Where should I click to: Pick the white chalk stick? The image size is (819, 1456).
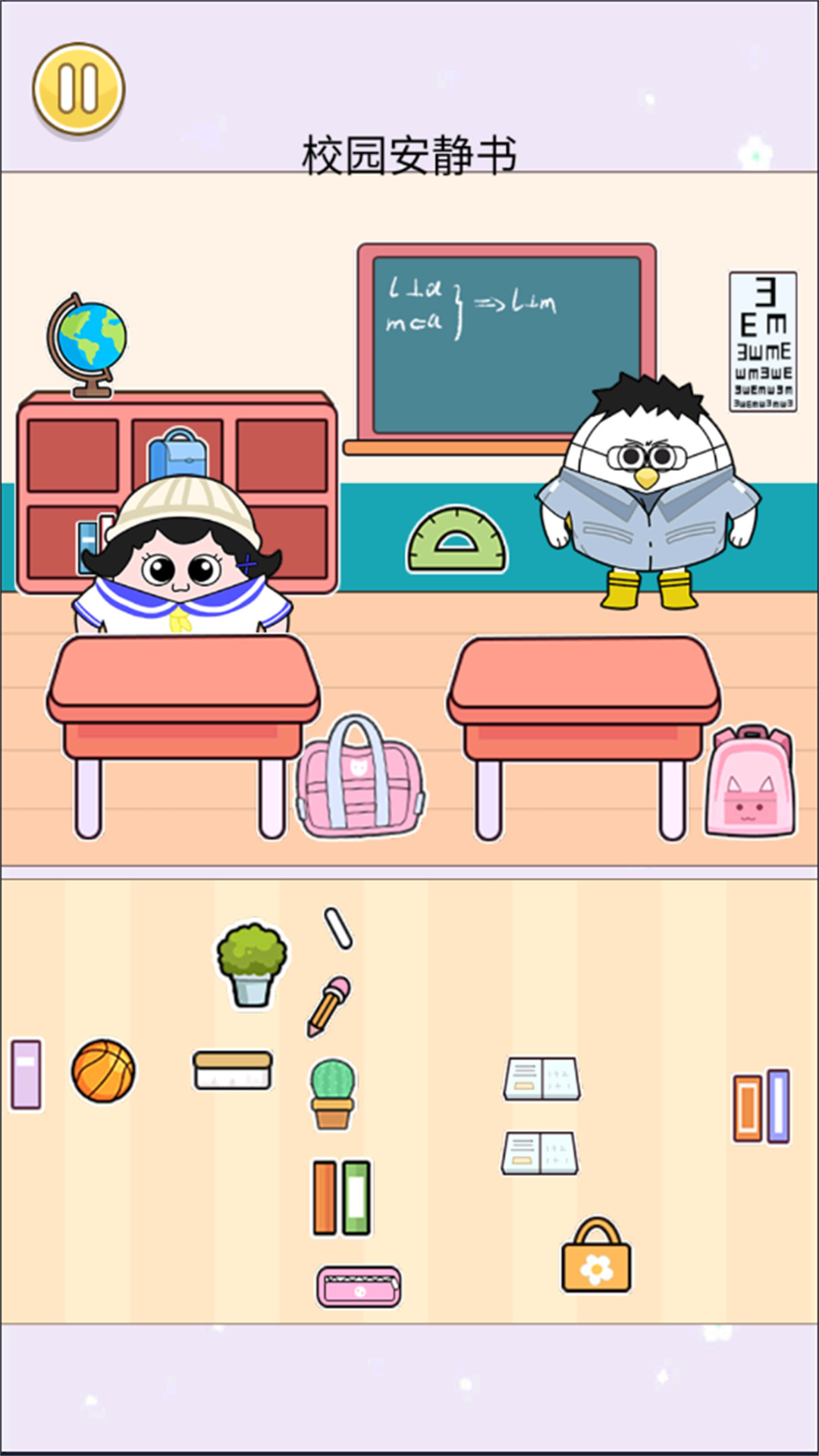[x=338, y=927]
